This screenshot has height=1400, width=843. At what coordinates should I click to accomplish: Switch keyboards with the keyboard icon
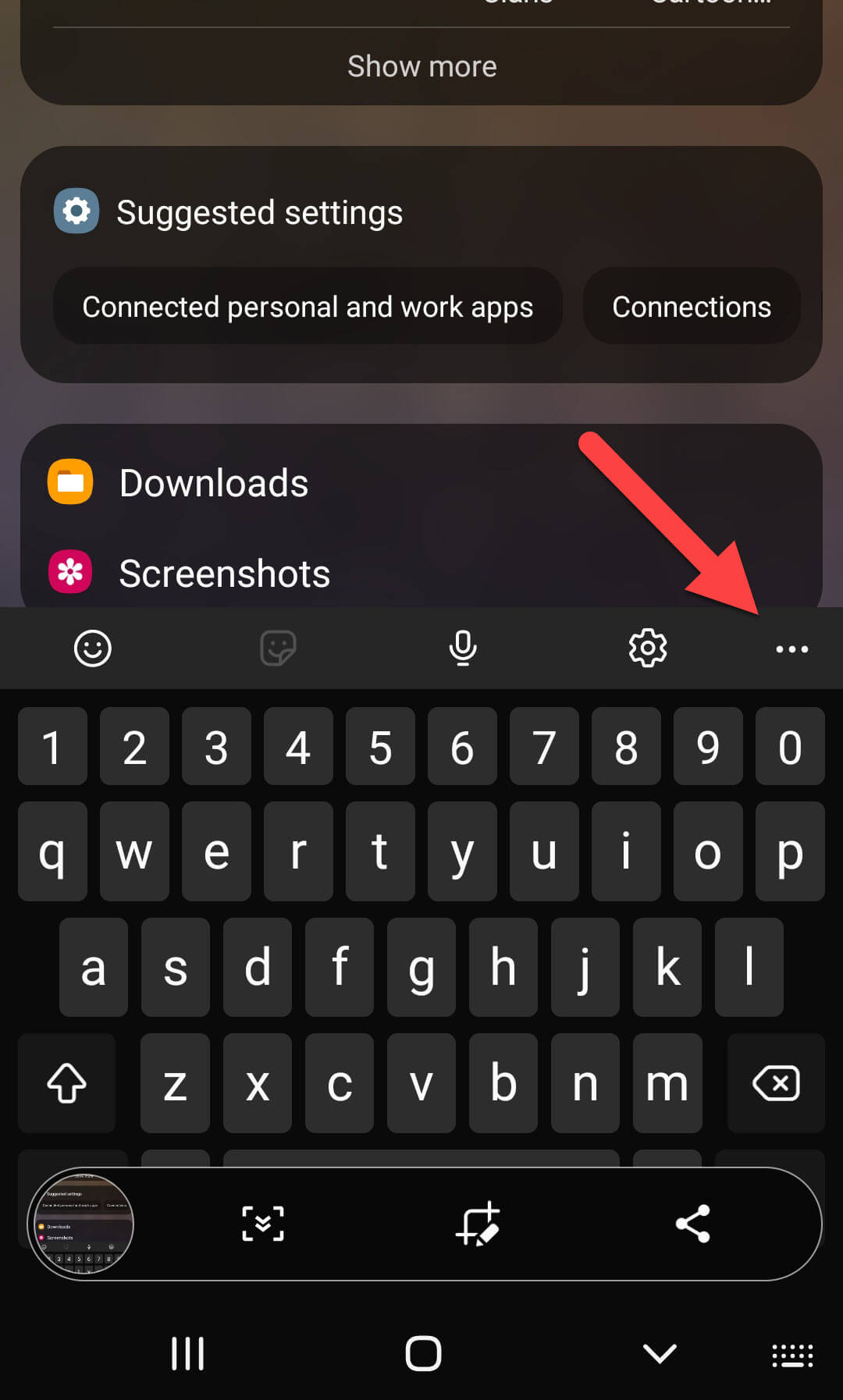pyautogui.click(x=792, y=1355)
